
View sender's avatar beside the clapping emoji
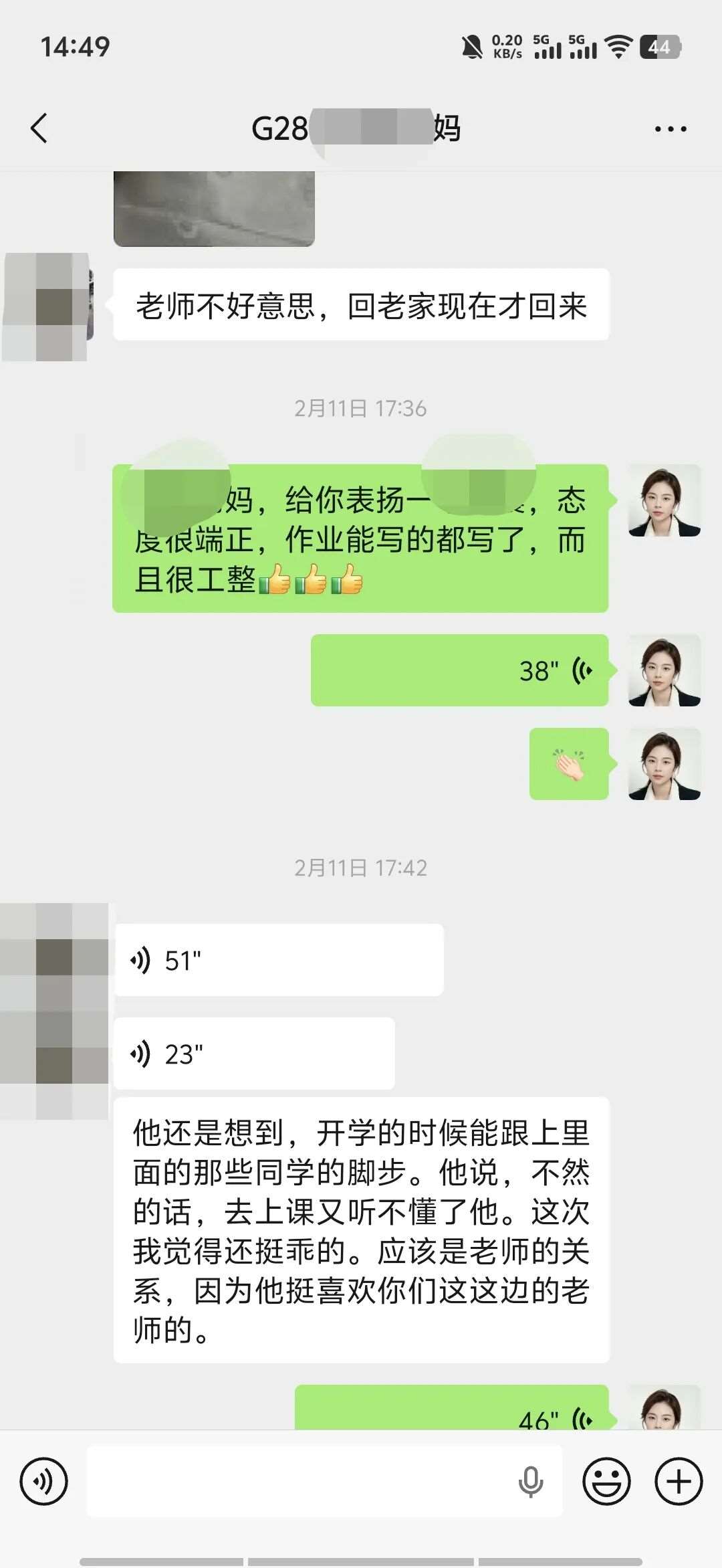[x=664, y=764]
